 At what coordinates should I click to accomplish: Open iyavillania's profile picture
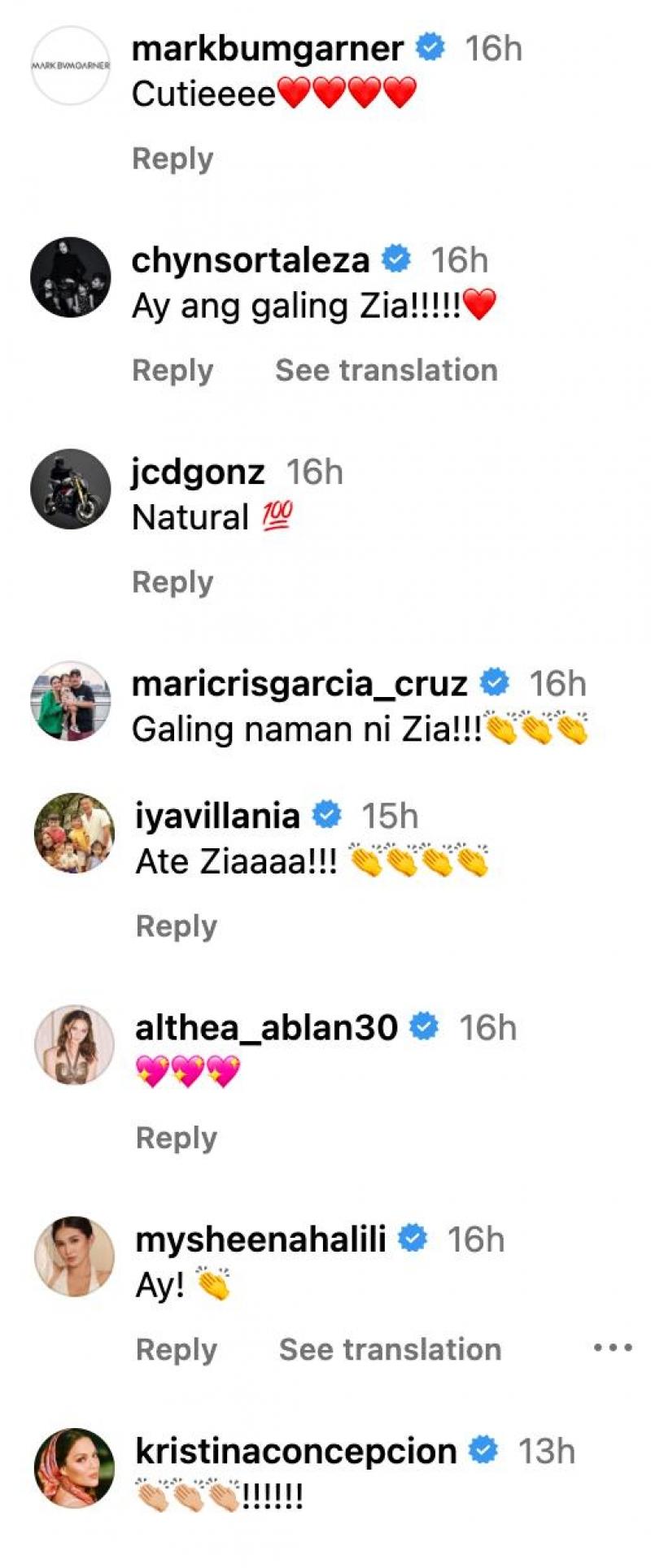tap(74, 833)
